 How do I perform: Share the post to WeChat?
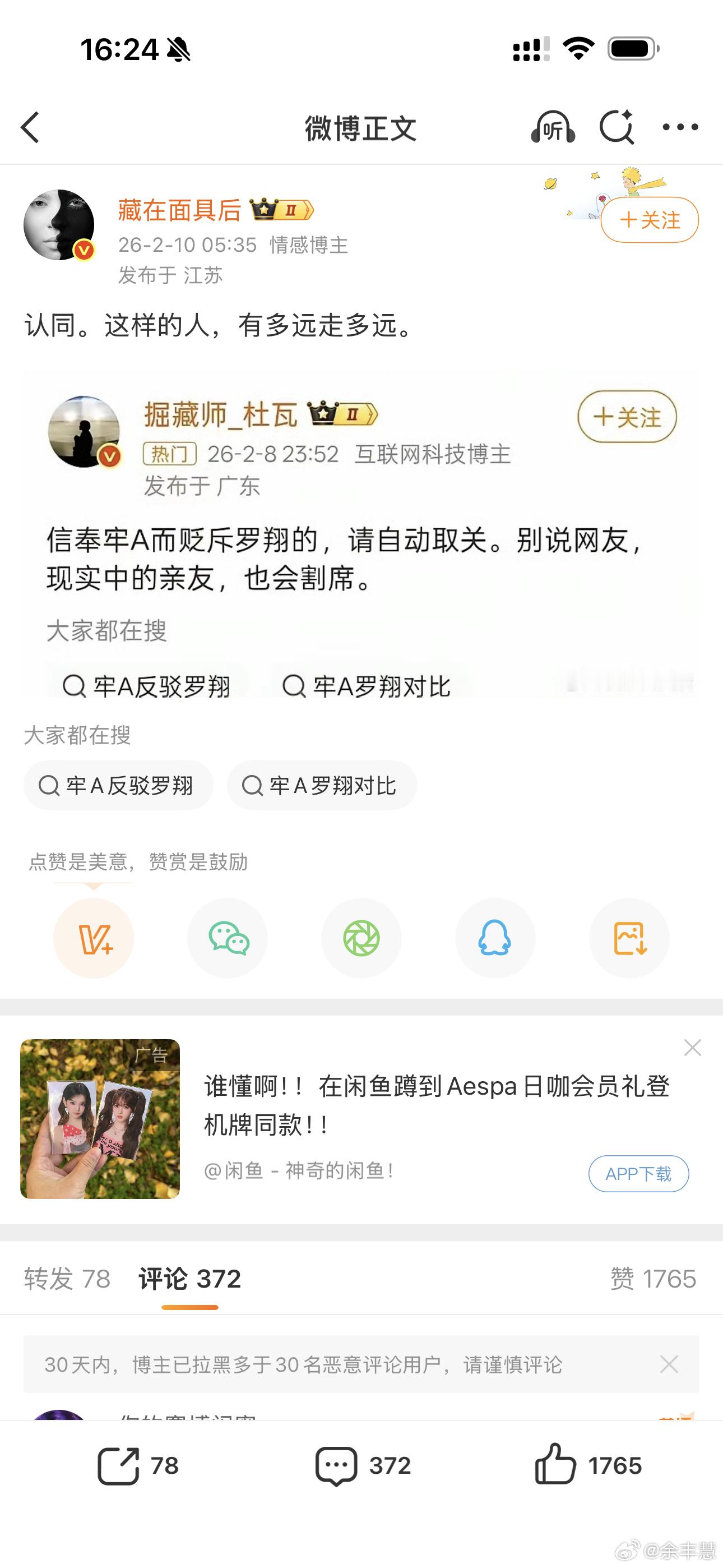(227, 938)
